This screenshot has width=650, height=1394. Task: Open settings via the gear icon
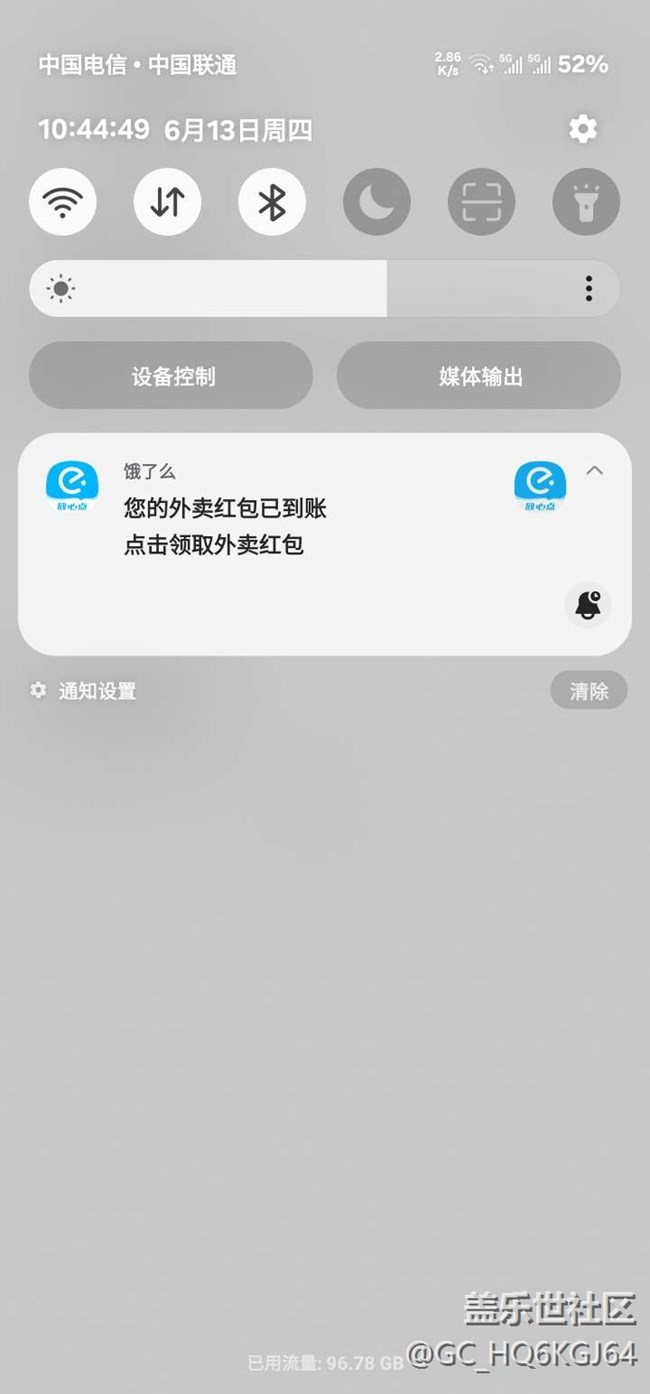(x=583, y=129)
